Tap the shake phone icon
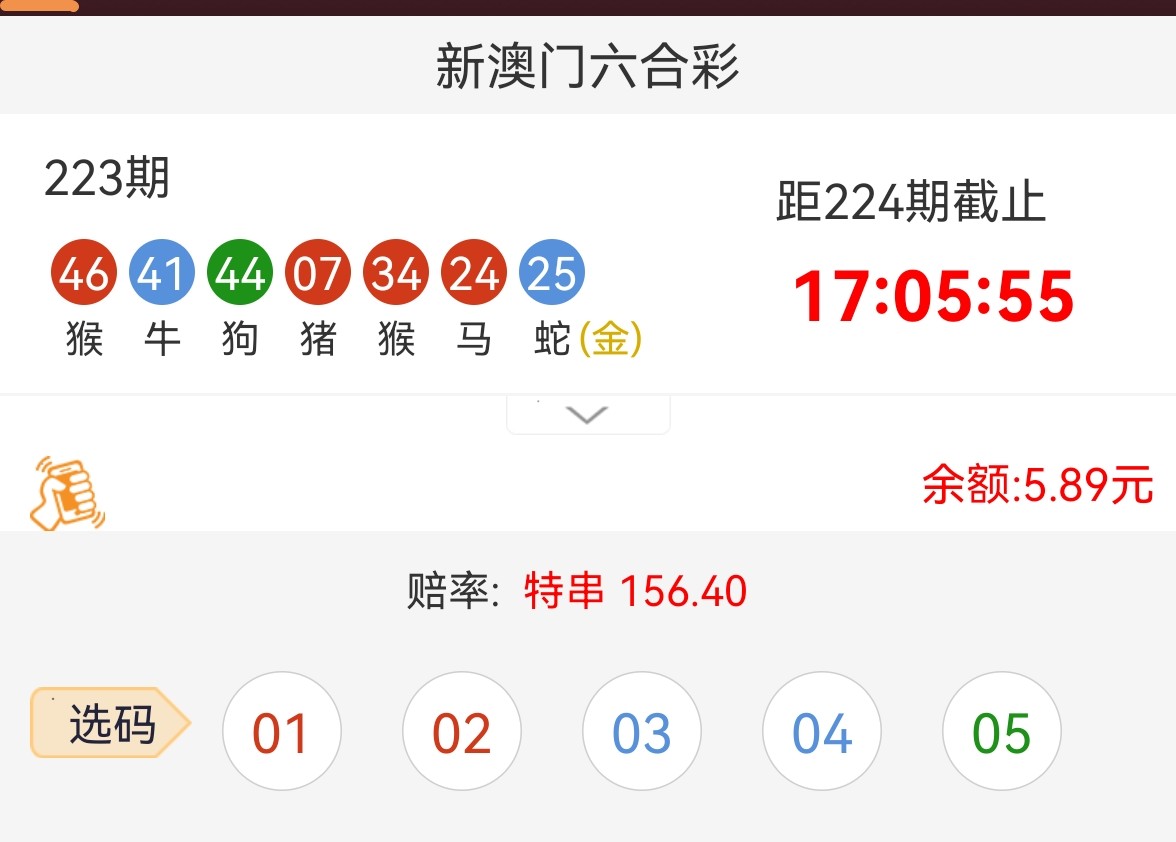This screenshot has height=842, width=1176. coord(67,493)
